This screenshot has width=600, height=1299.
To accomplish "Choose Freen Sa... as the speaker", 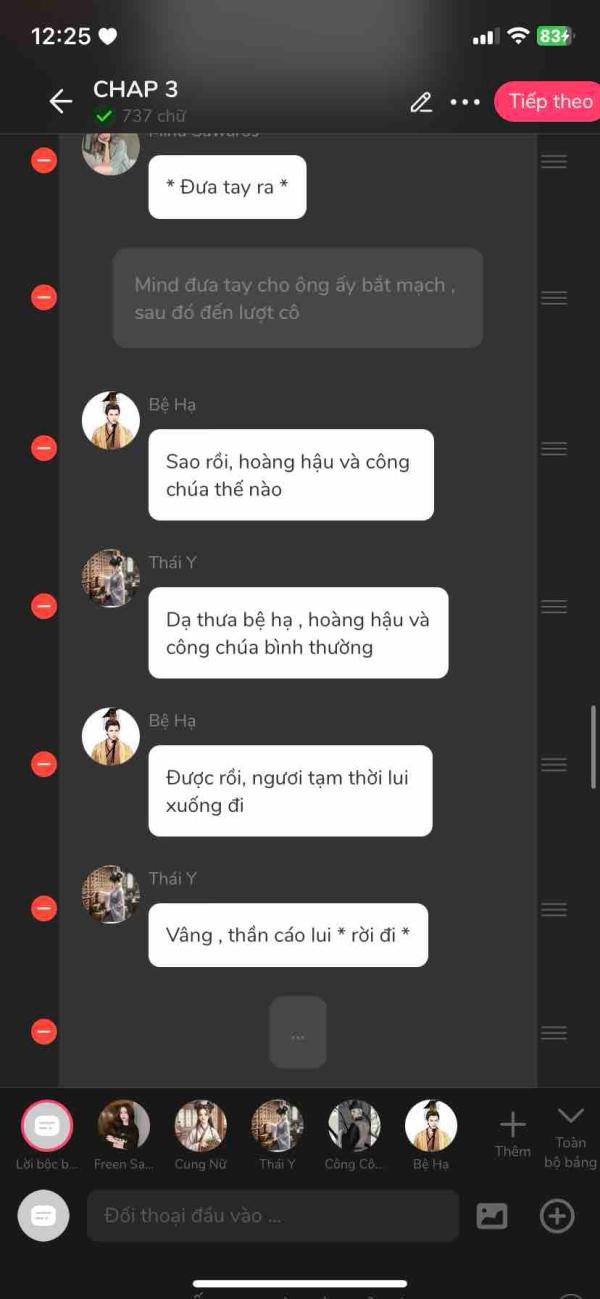I will 124,1126.
